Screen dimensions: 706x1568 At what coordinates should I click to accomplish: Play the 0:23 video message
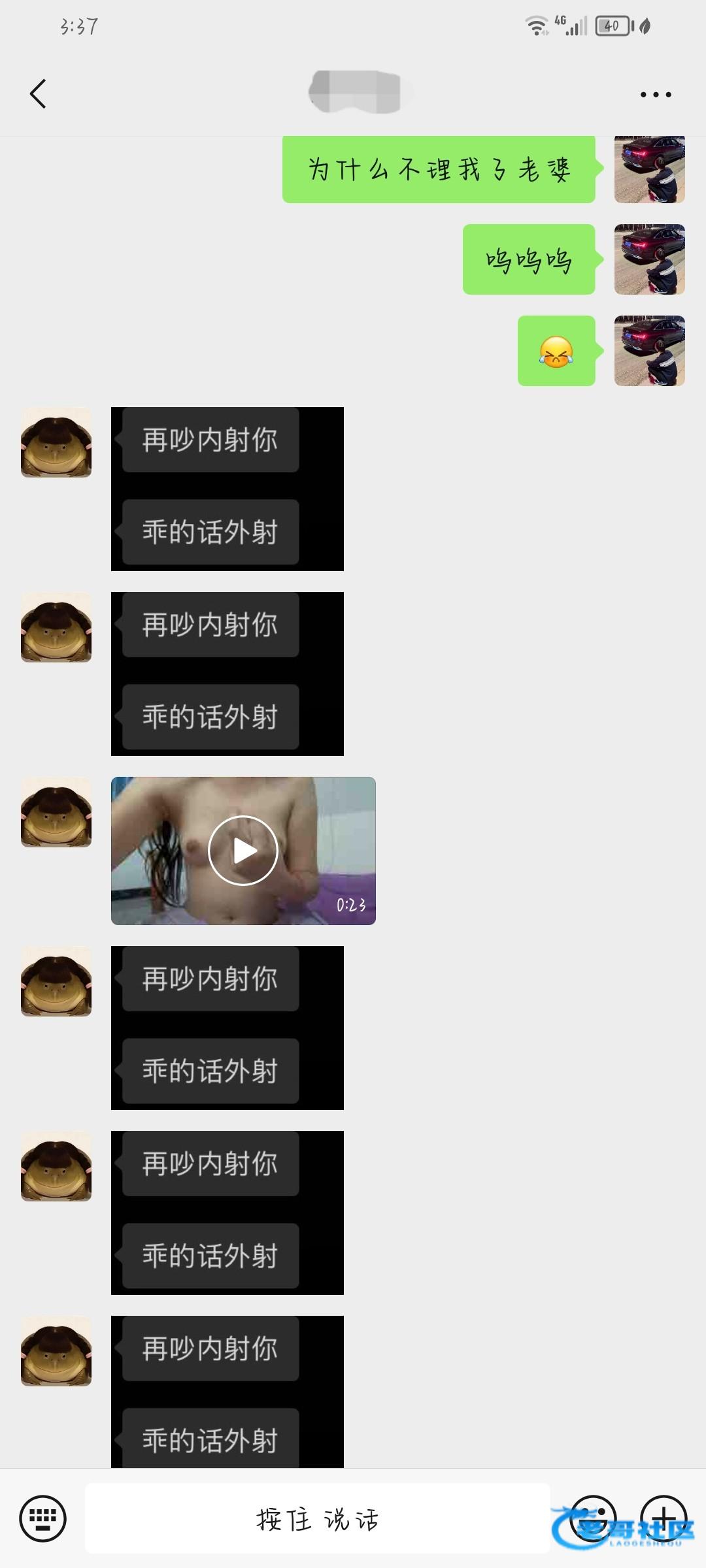(x=243, y=851)
